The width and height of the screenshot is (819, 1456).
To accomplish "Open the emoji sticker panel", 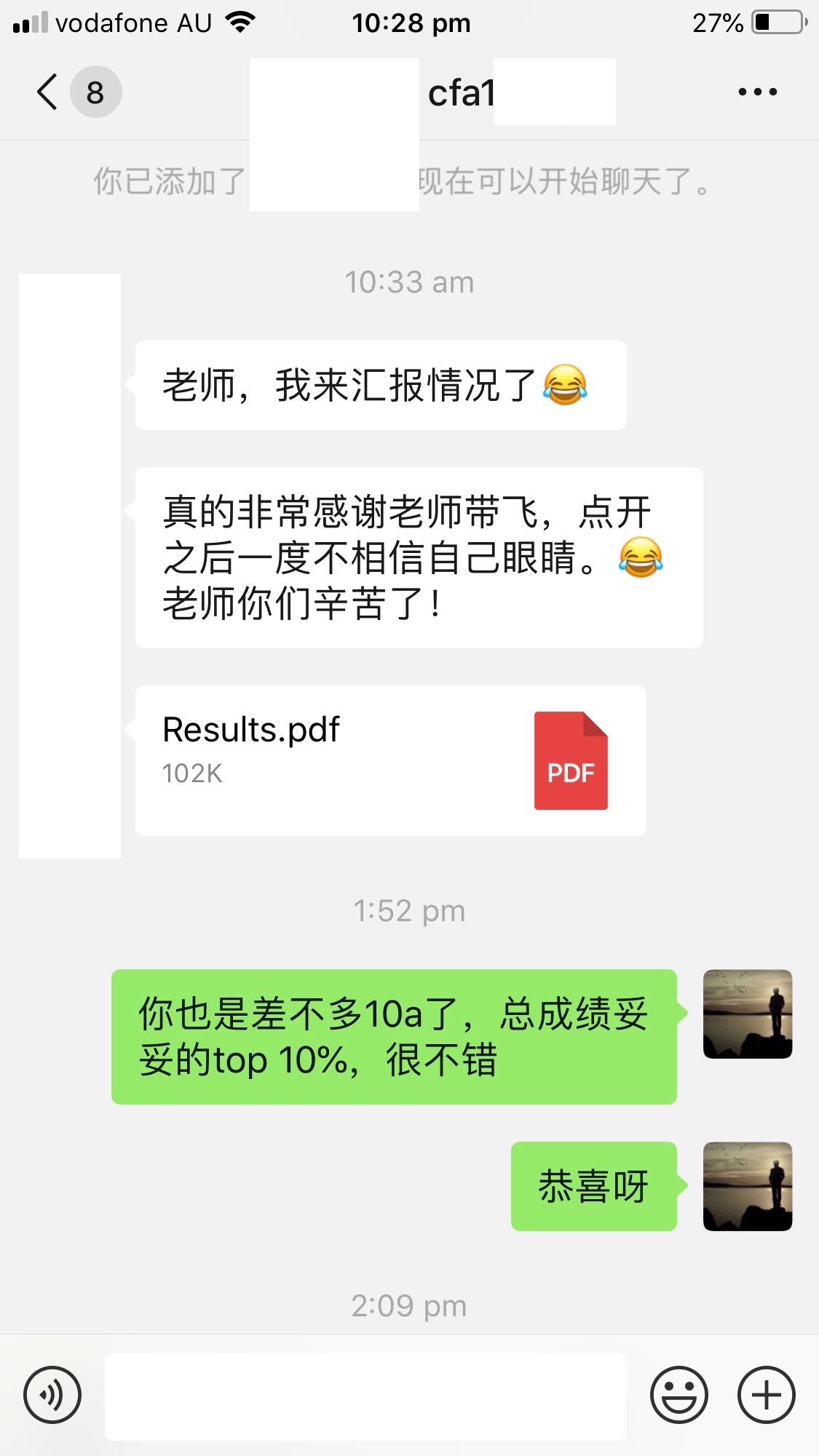I will click(678, 1395).
